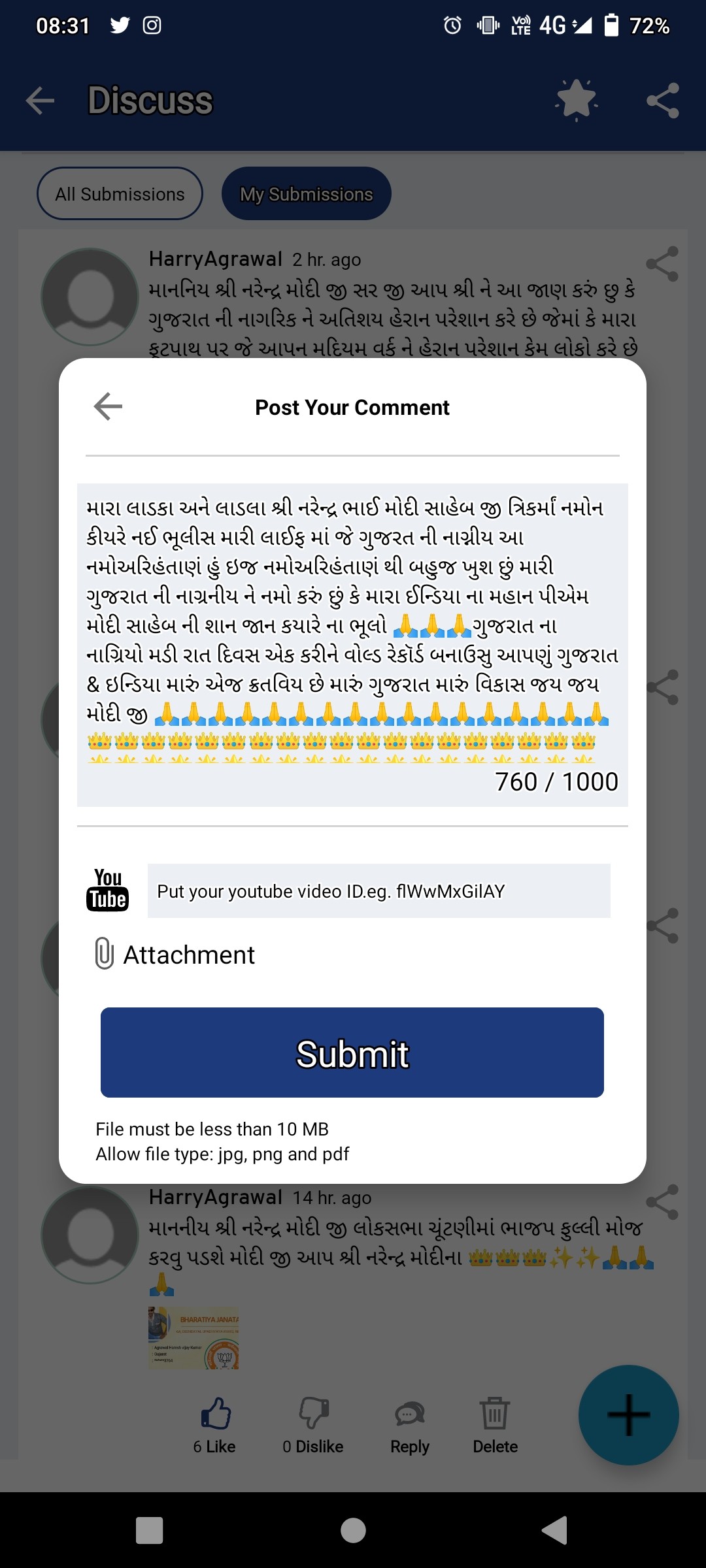Dislike the 14 hr. ago post
The image size is (706, 1568).
313,1424
